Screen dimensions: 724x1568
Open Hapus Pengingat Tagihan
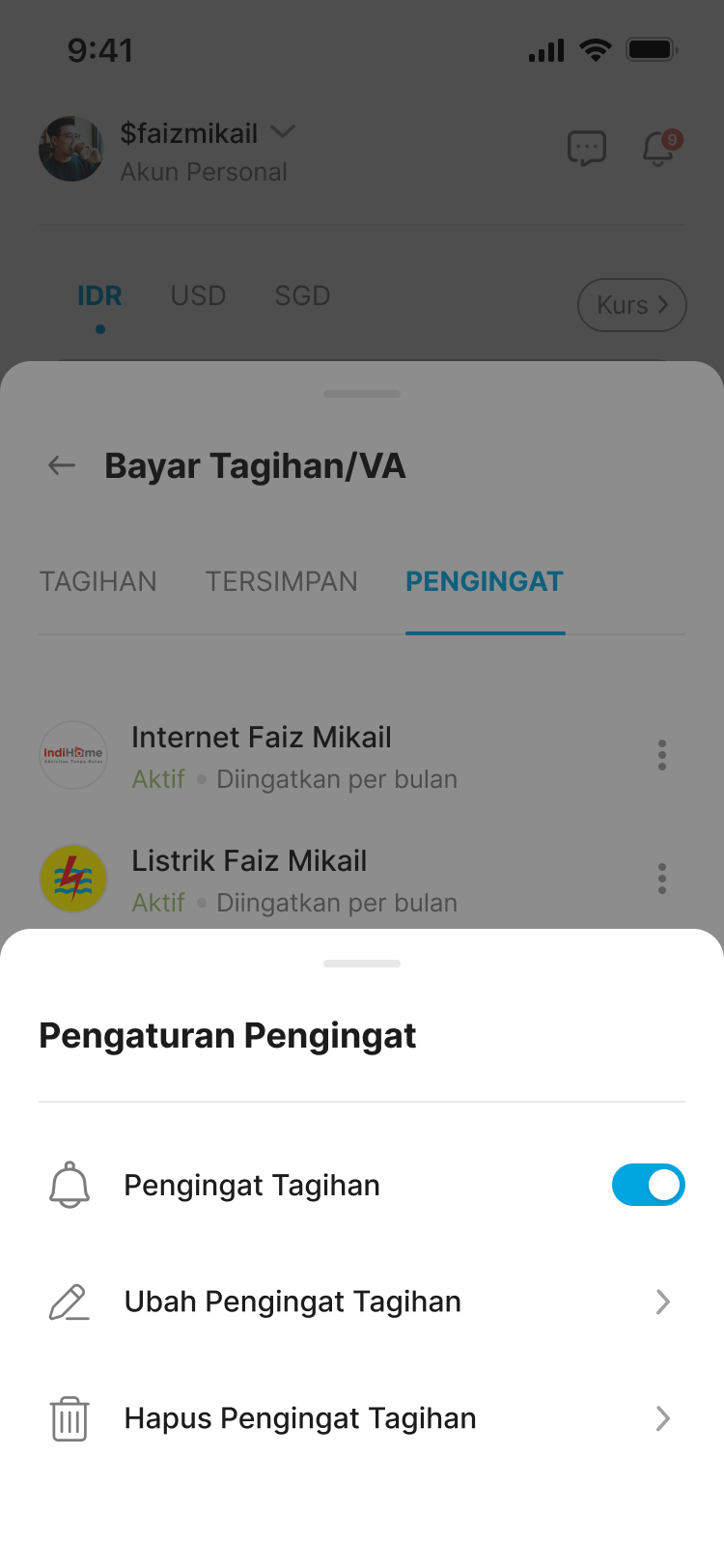[x=361, y=1418]
